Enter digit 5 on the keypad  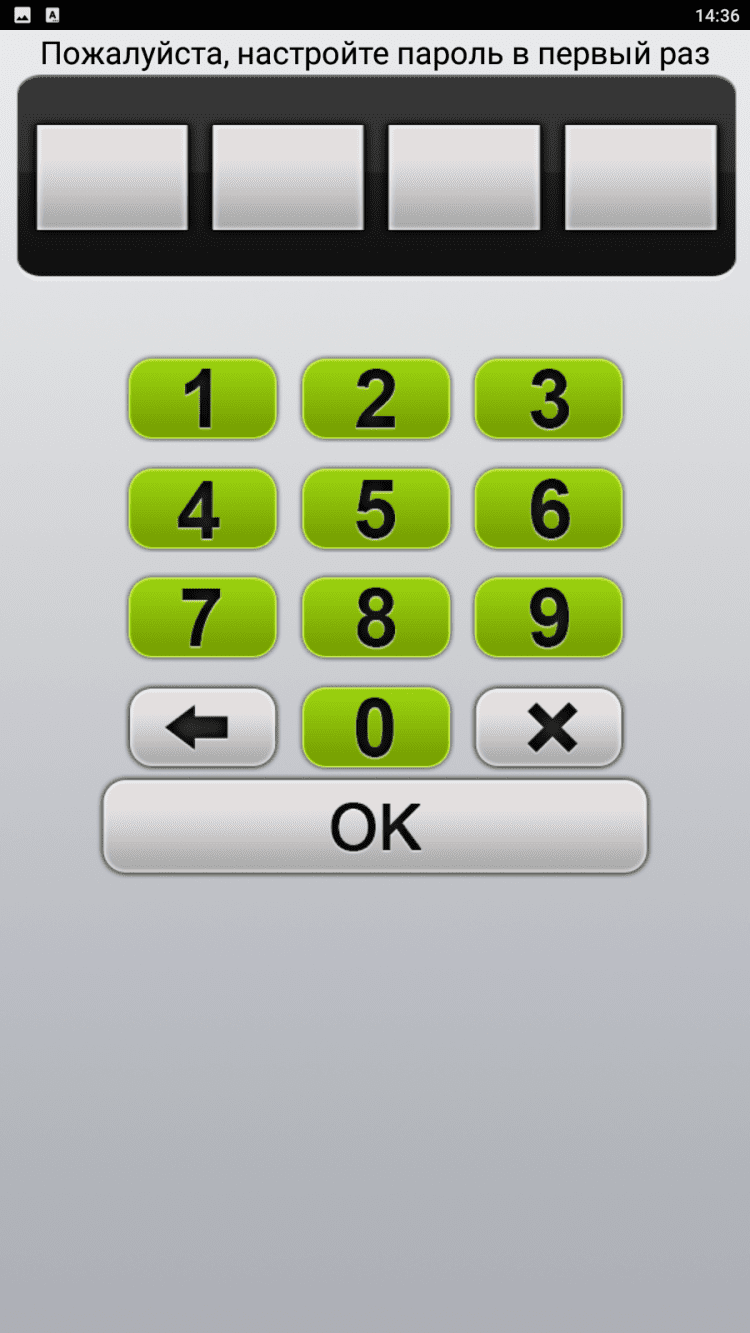pos(376,508)
